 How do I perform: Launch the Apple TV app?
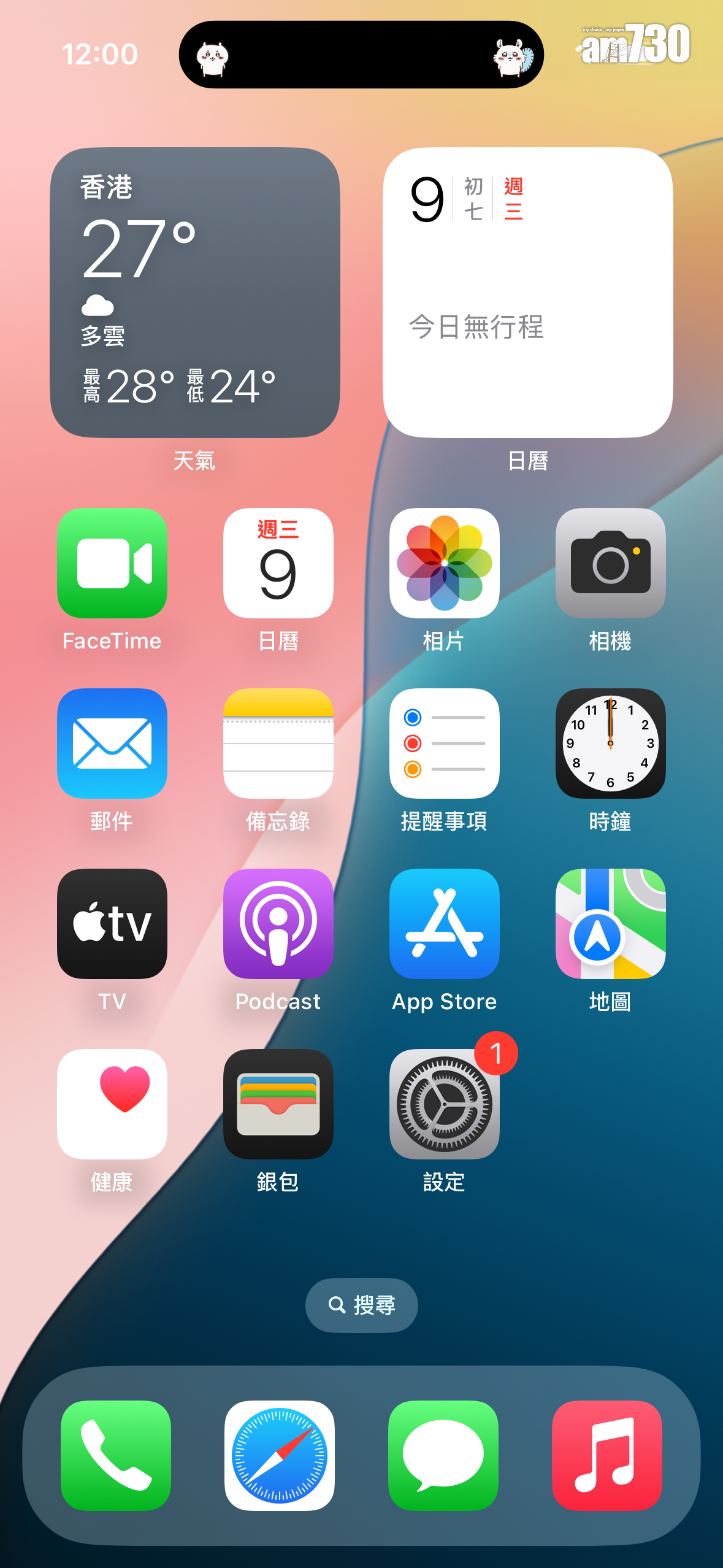(112, 923)
